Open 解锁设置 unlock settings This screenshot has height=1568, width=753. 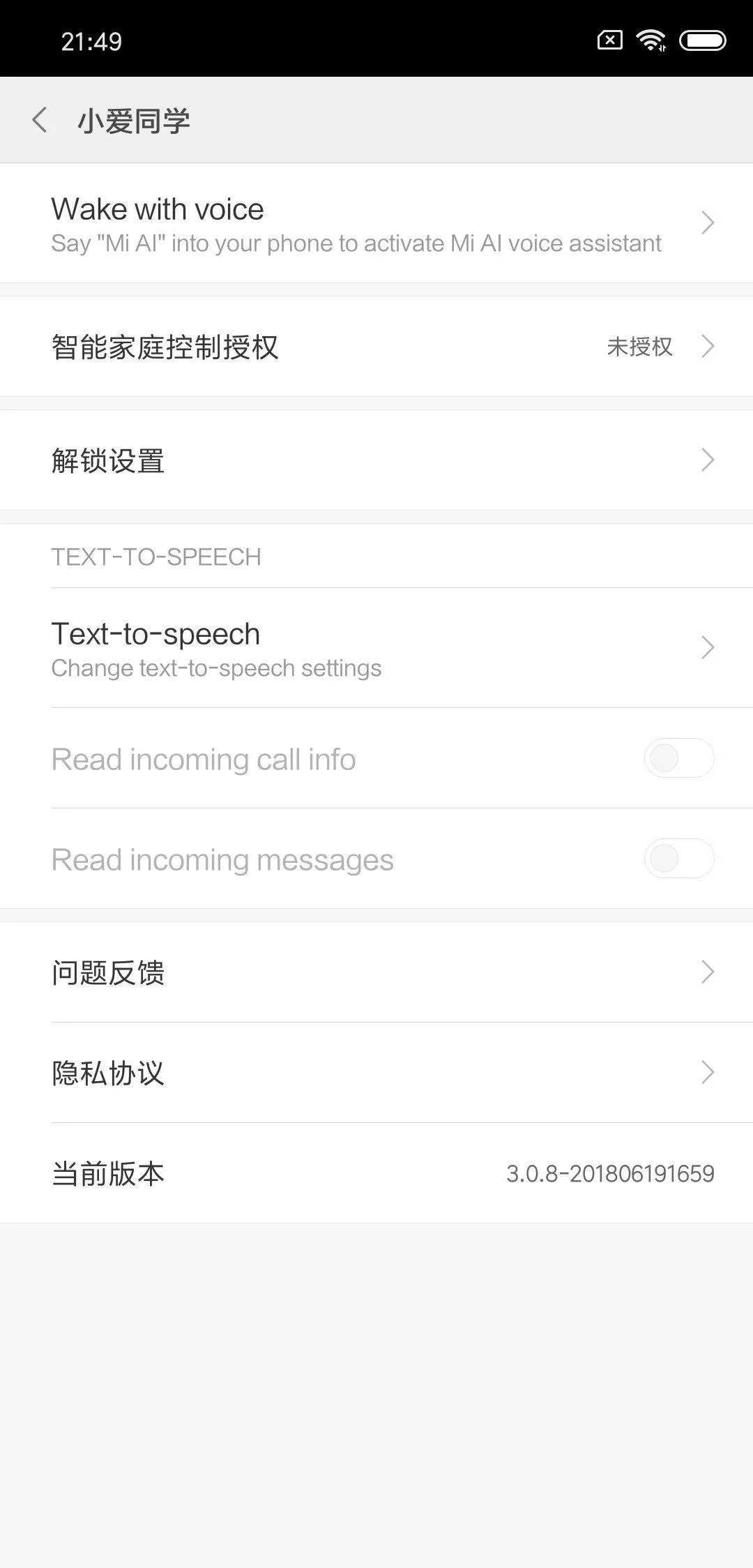(x=376, y=460)
